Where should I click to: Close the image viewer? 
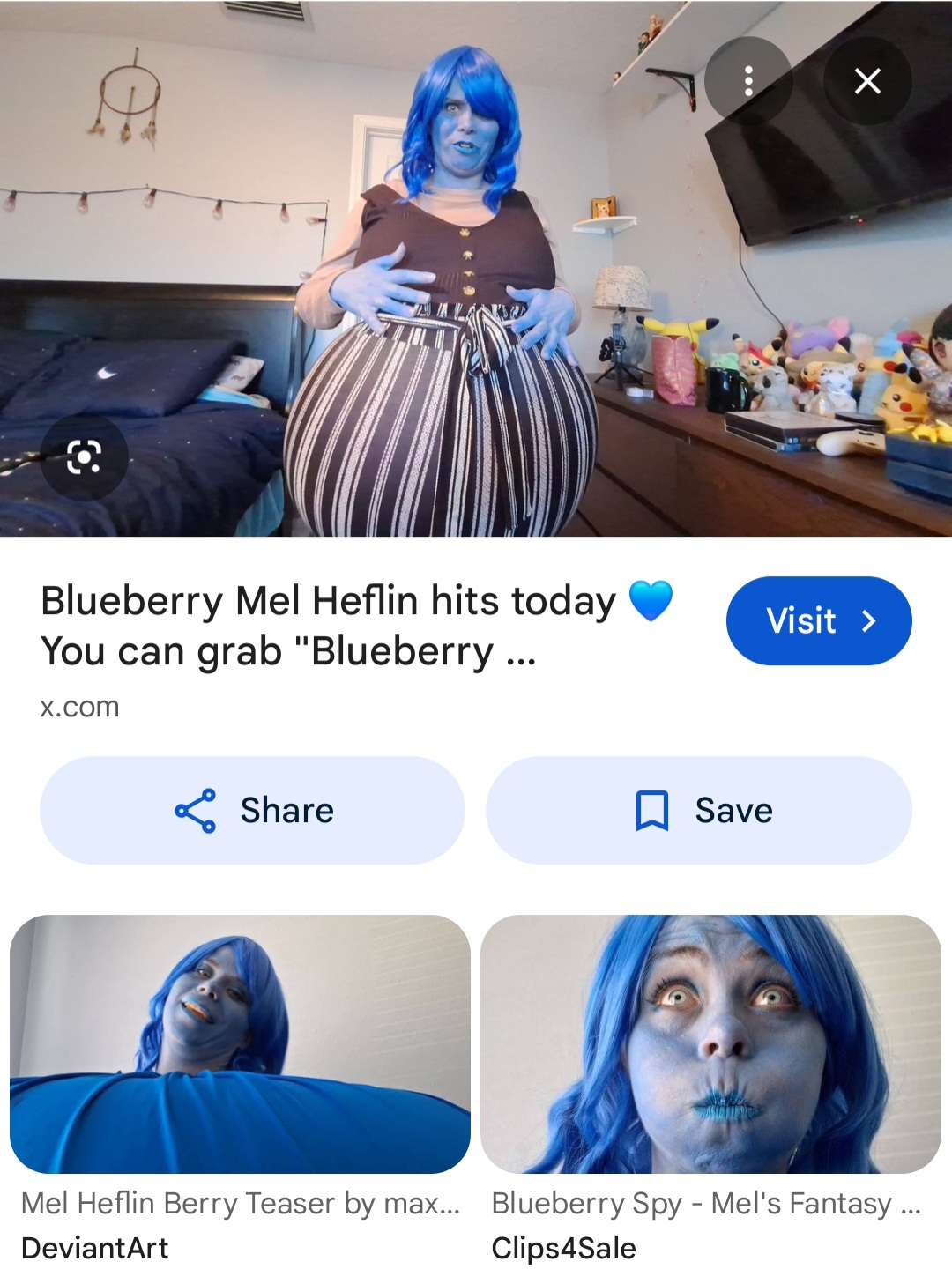click(x=867, y=81)
